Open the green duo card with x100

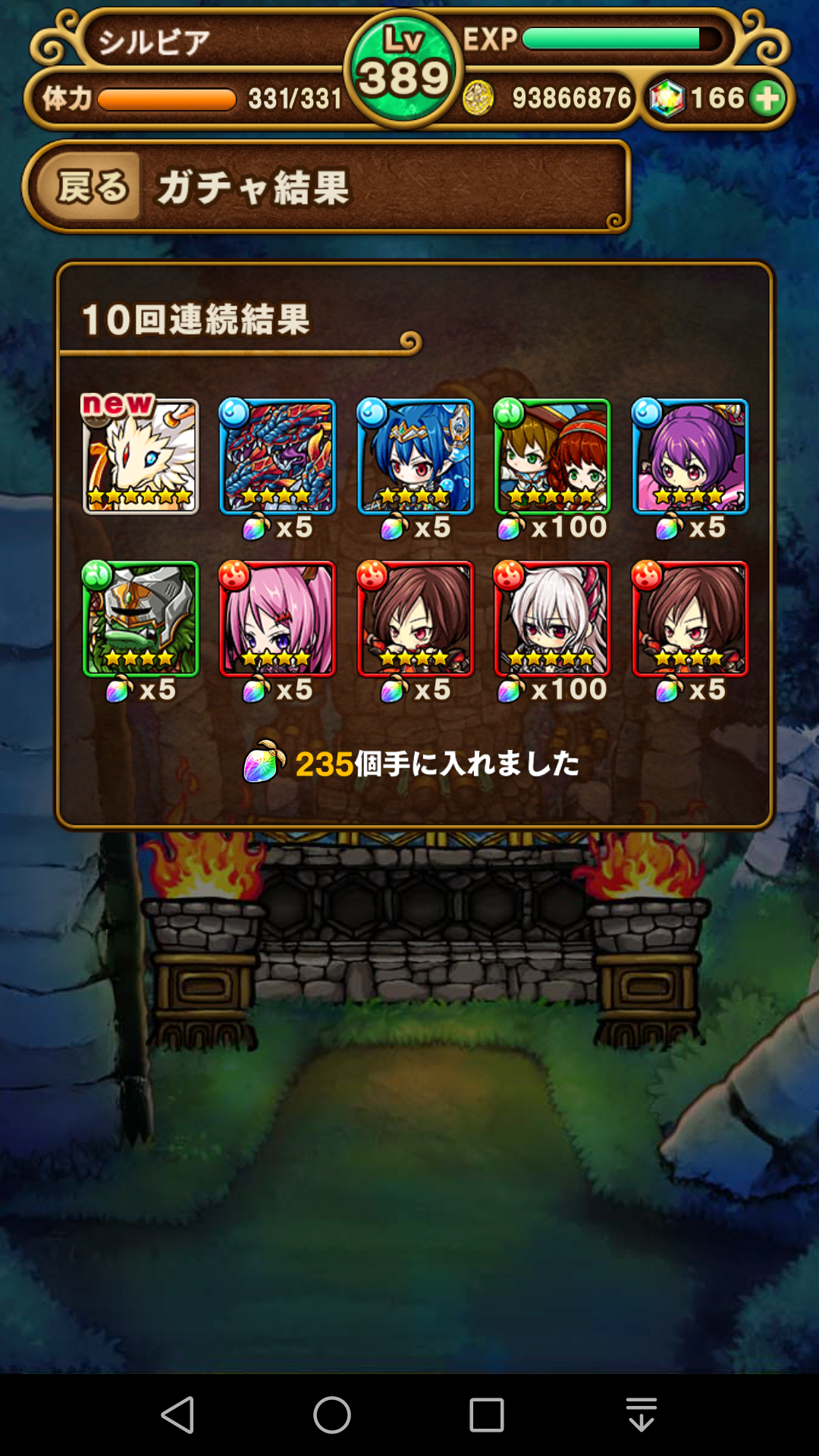552,457
